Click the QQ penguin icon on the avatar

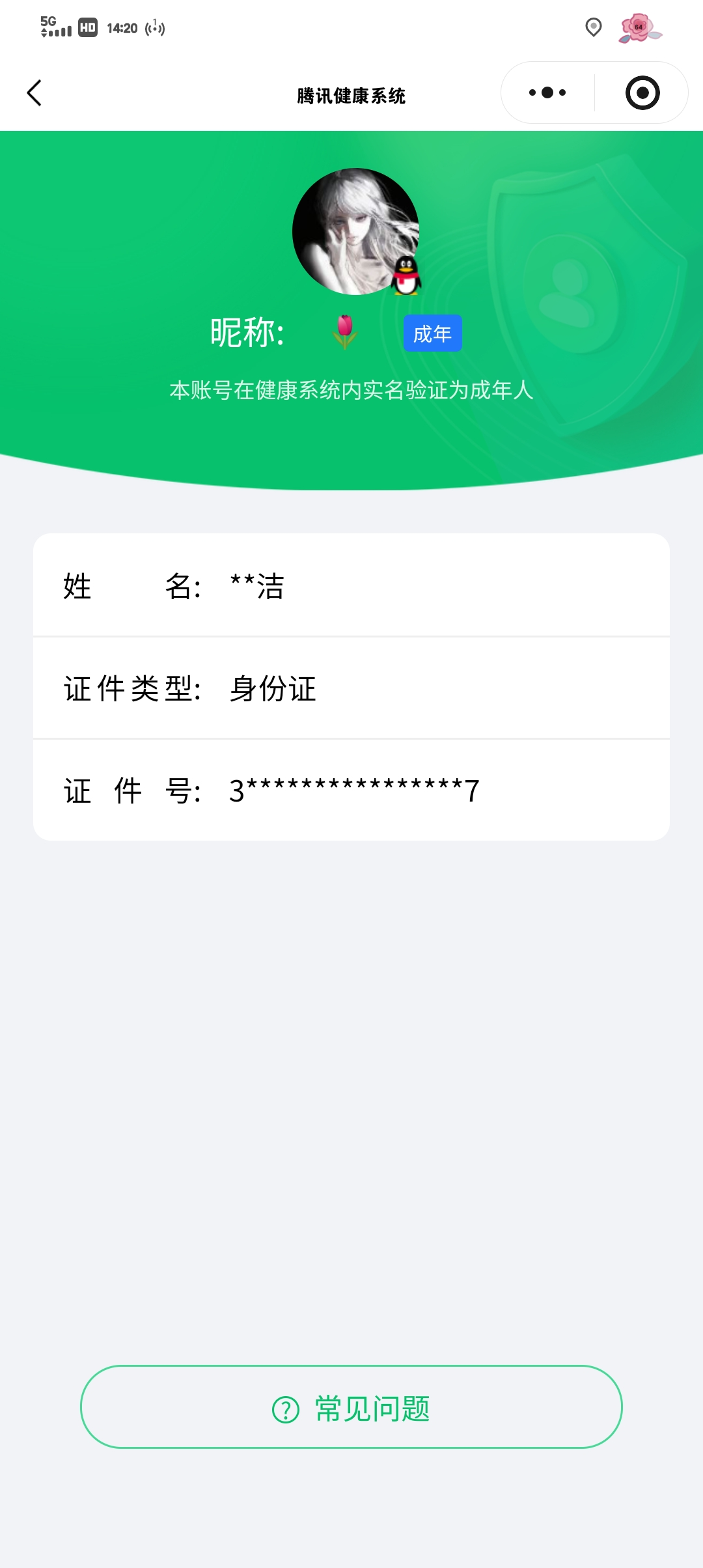(x=406, y=276)
